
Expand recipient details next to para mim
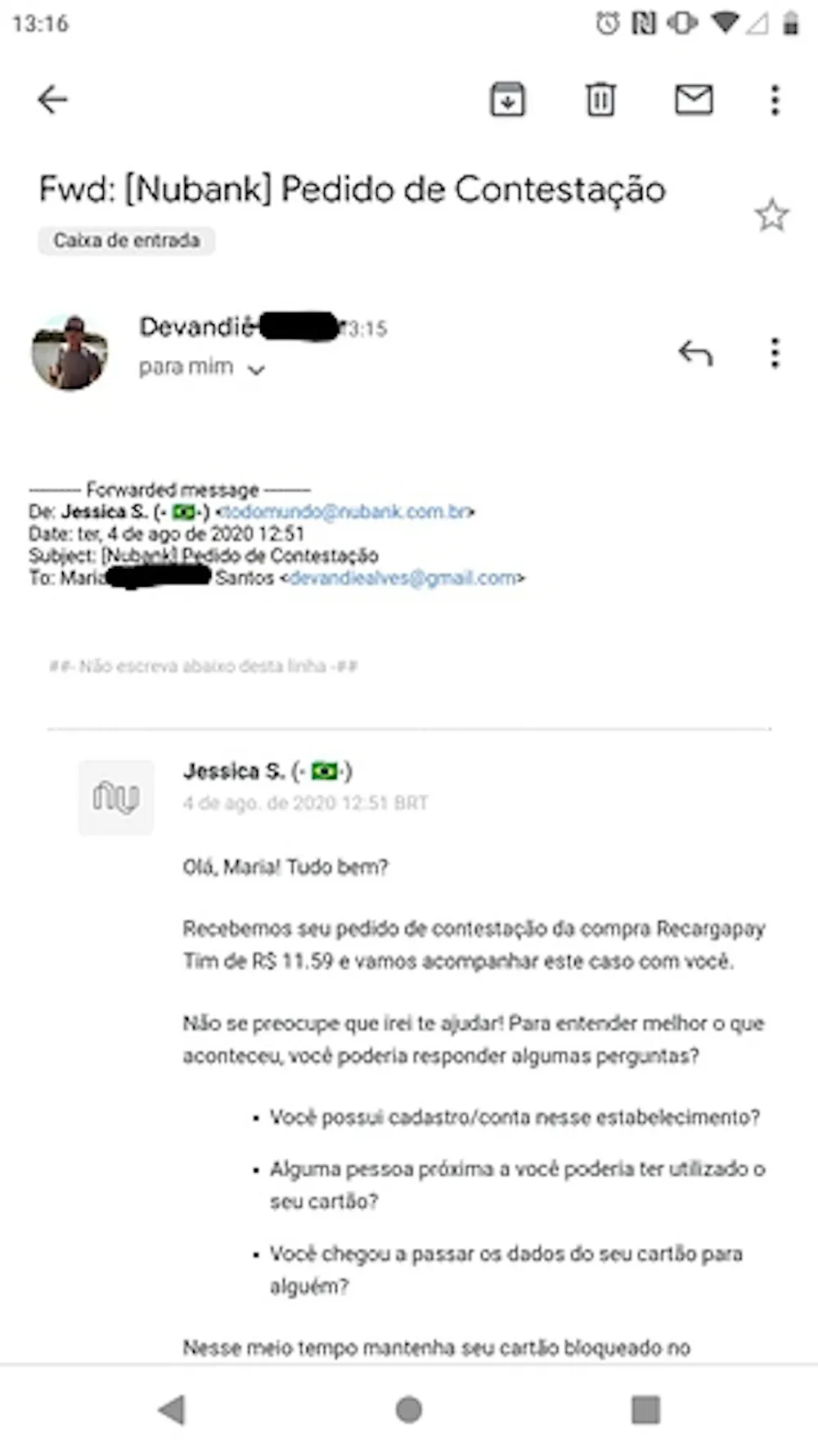coord(256,369)
